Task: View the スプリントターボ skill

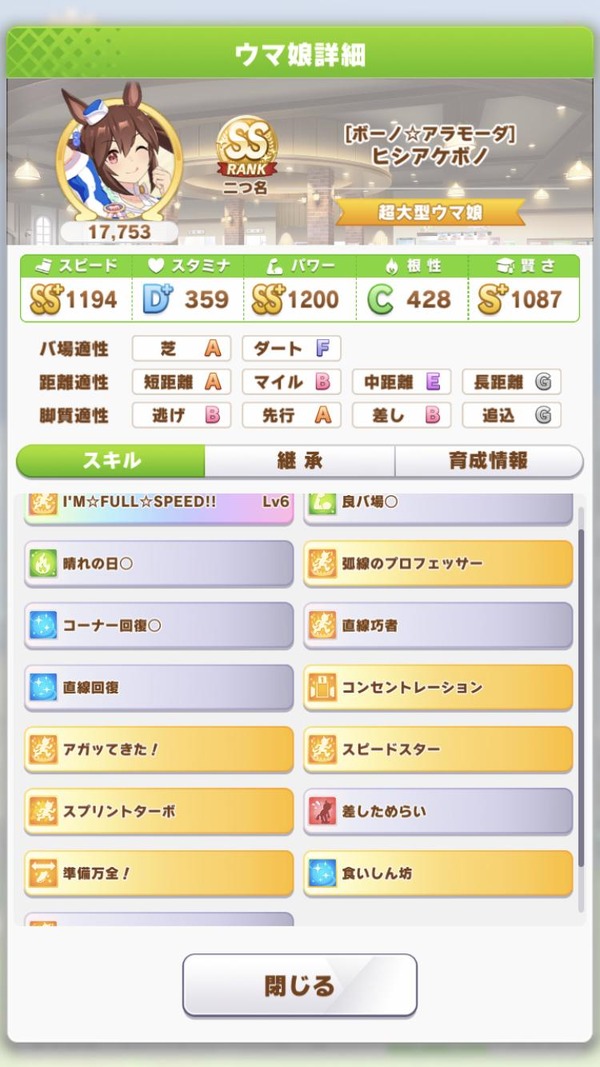Action: (159, 811)
